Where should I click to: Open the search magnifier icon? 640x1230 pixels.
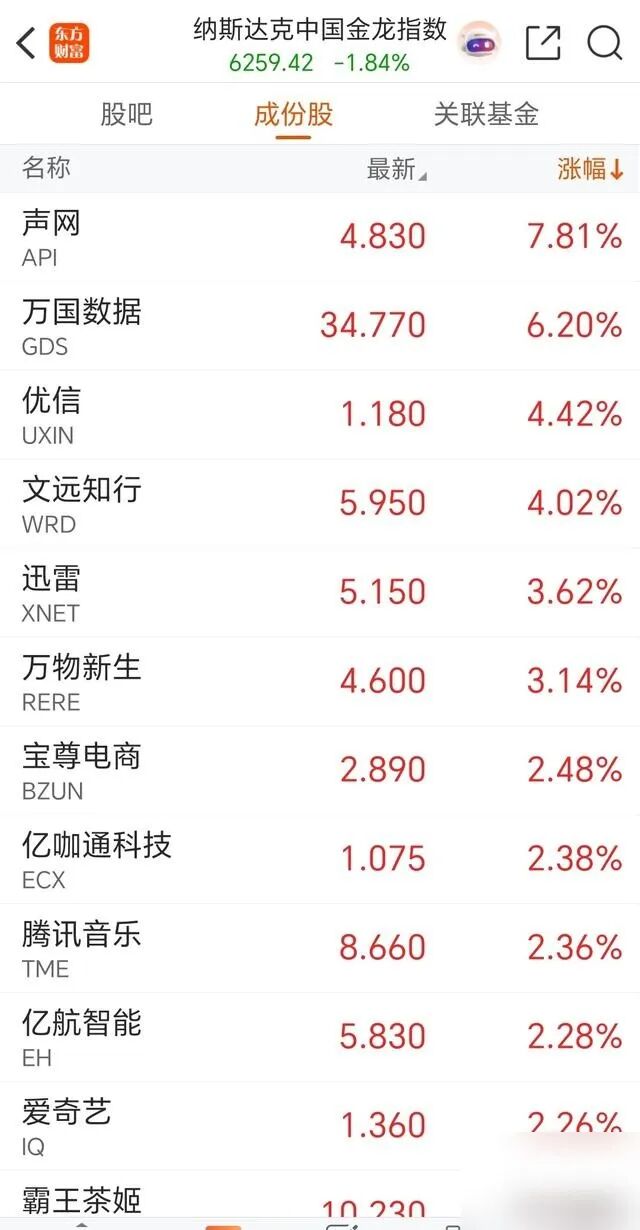[x=604, y=43]
